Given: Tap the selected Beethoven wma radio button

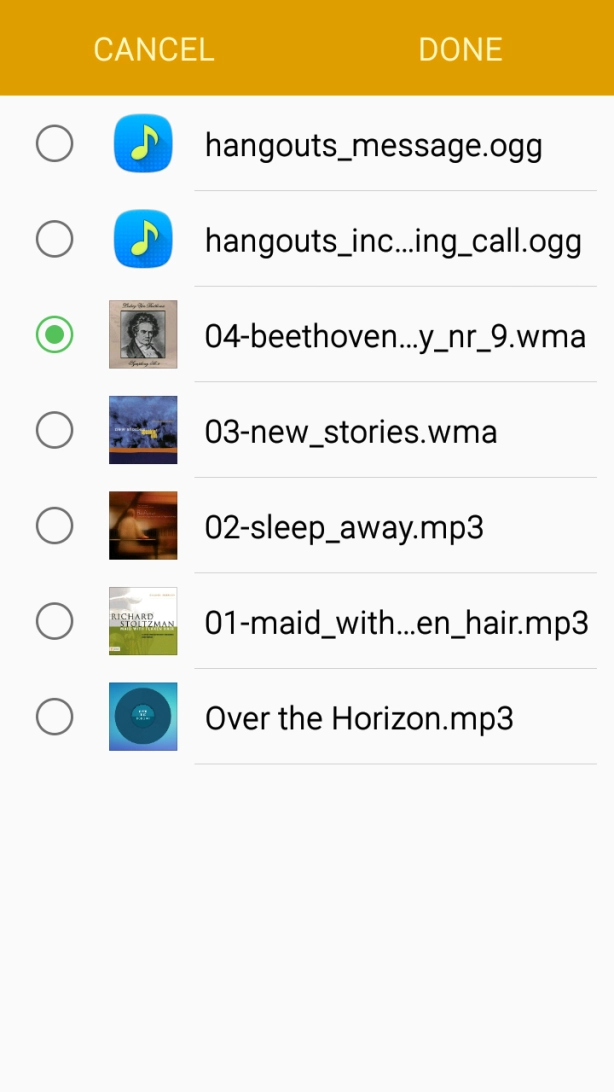Looking at the screenshot, I should pos(54,335).
